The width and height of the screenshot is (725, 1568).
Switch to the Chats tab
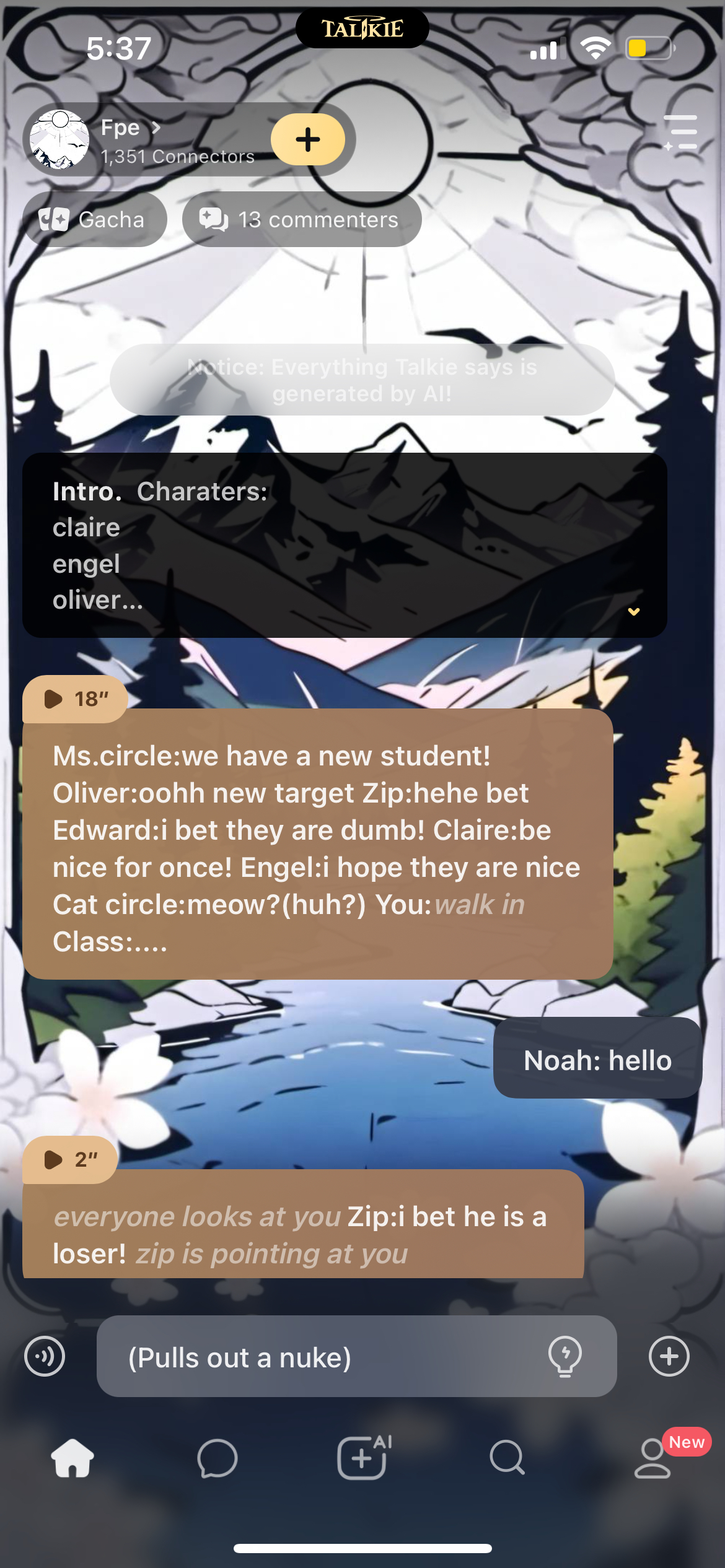coord(217,1458)
